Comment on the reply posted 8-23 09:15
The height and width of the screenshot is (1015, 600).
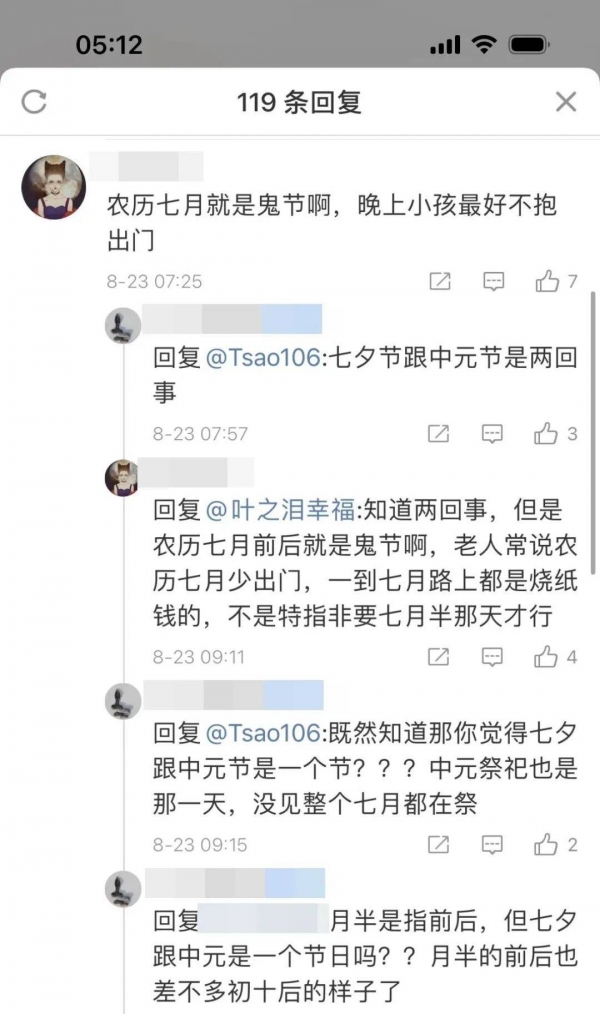[x=492, y=844]
